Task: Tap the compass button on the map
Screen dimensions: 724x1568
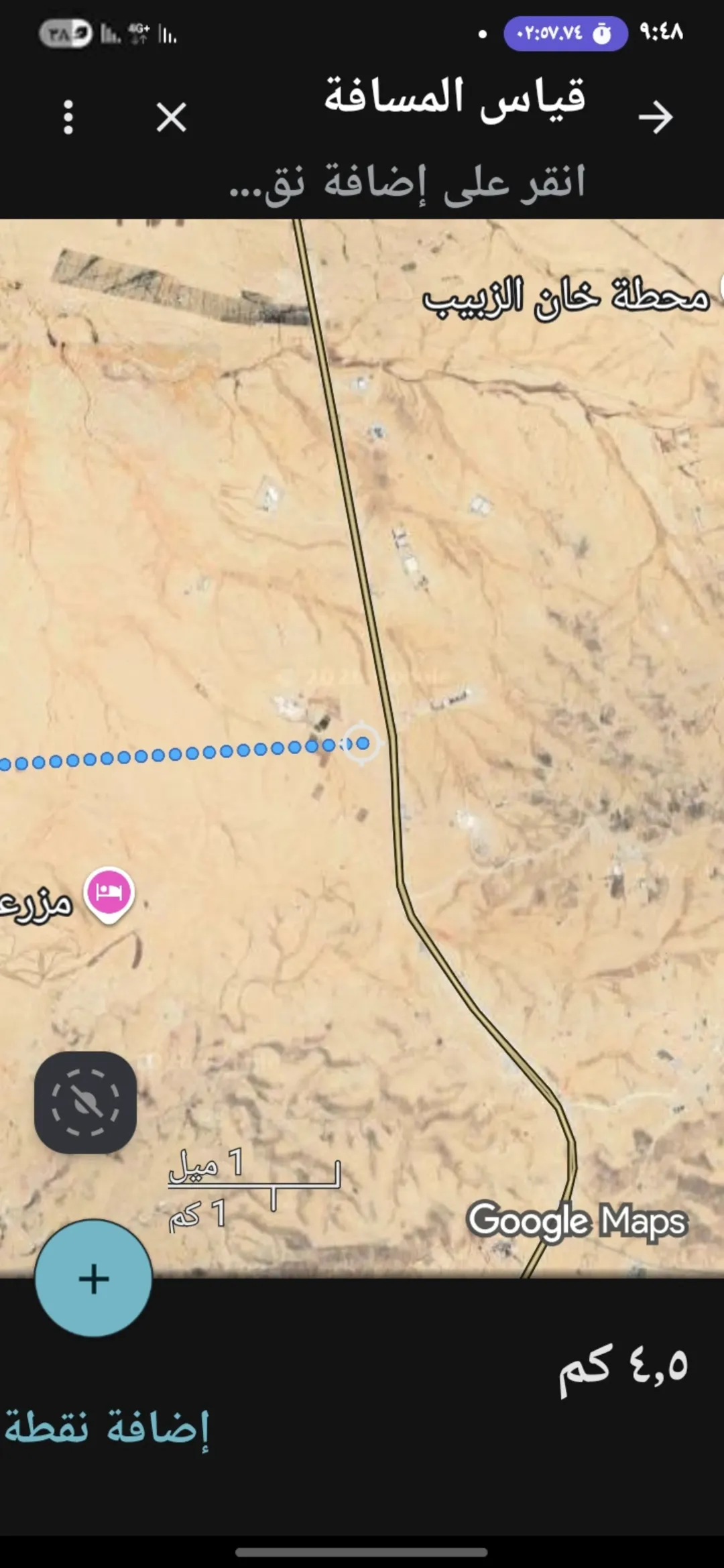Action: (x=86, y=1103)
